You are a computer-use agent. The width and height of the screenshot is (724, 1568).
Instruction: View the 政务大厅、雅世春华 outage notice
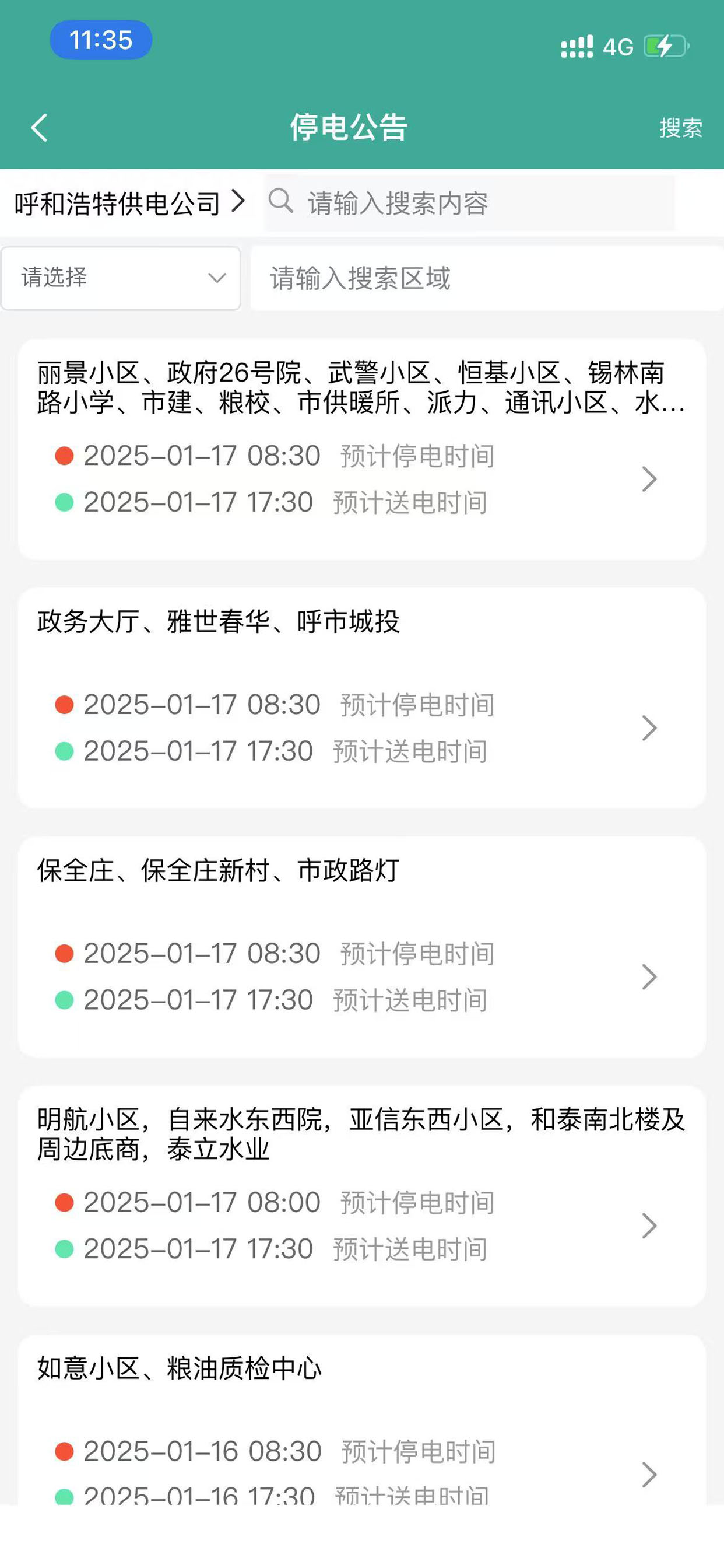[x=361, y=698]
